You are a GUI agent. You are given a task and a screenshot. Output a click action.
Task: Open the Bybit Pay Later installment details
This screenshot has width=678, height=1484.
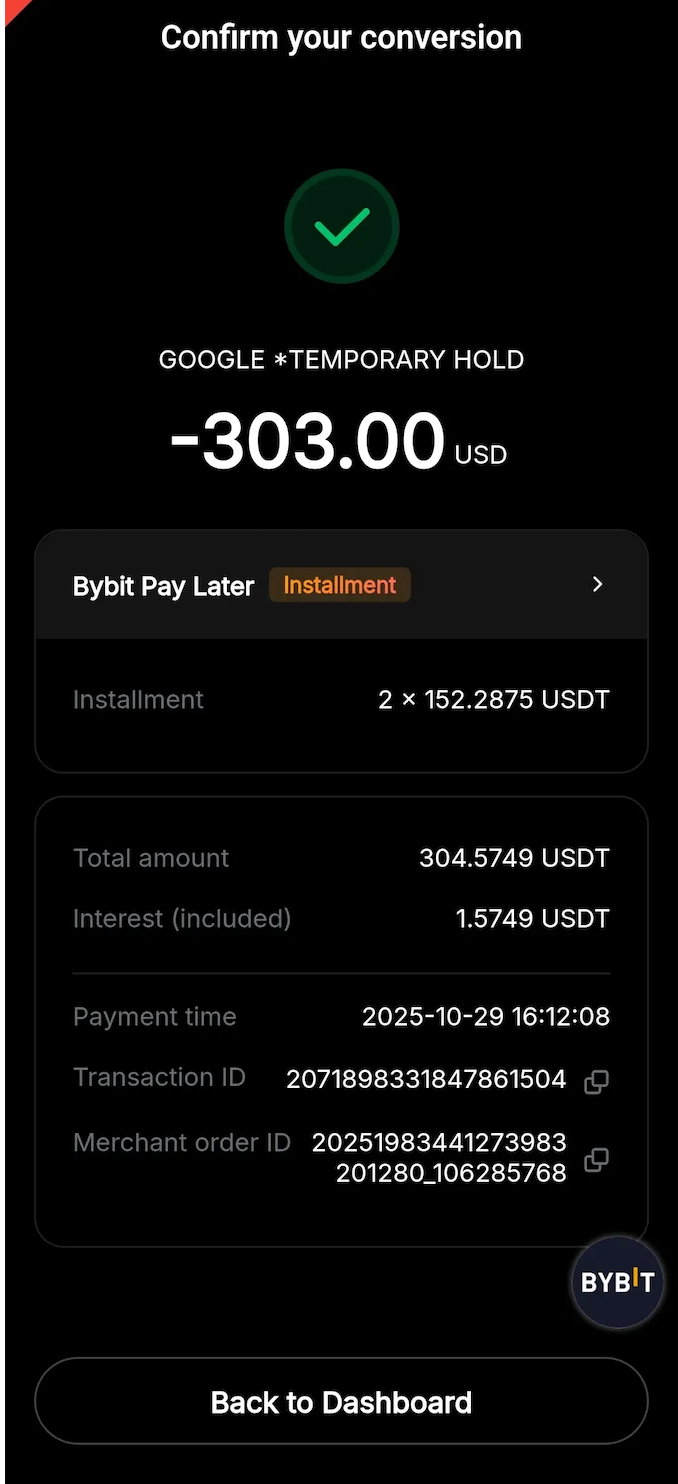point(597,584)
